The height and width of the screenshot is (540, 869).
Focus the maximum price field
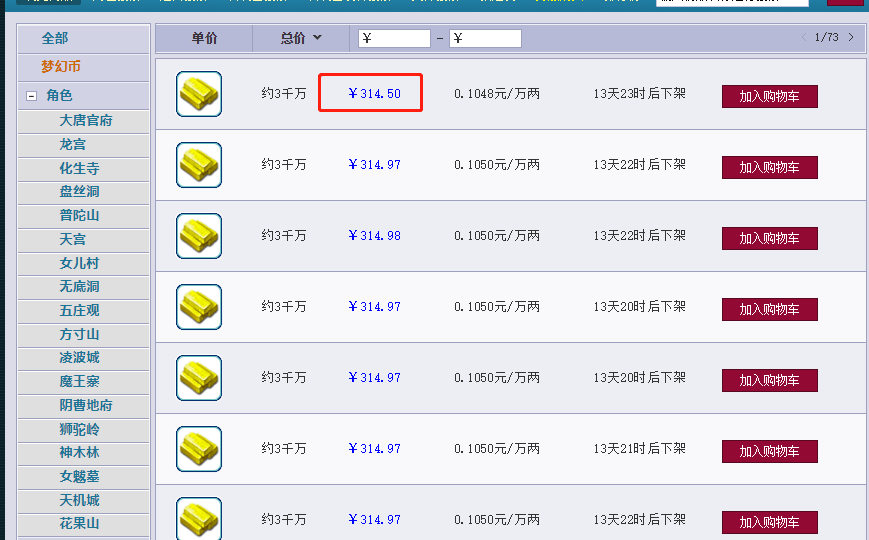[485, 39]
